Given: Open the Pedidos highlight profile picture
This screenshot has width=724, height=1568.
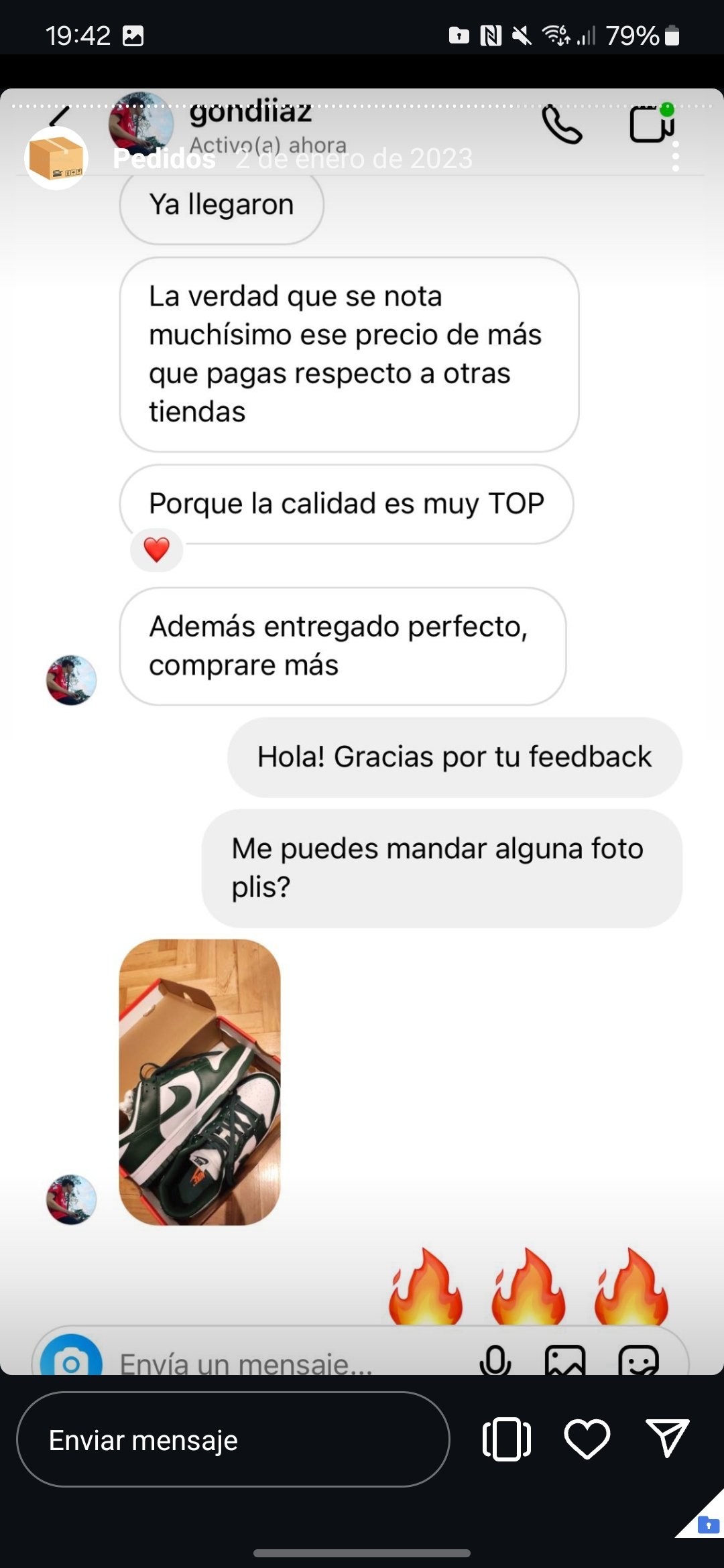Looking at the screenshot, I should tap(56, 158).
